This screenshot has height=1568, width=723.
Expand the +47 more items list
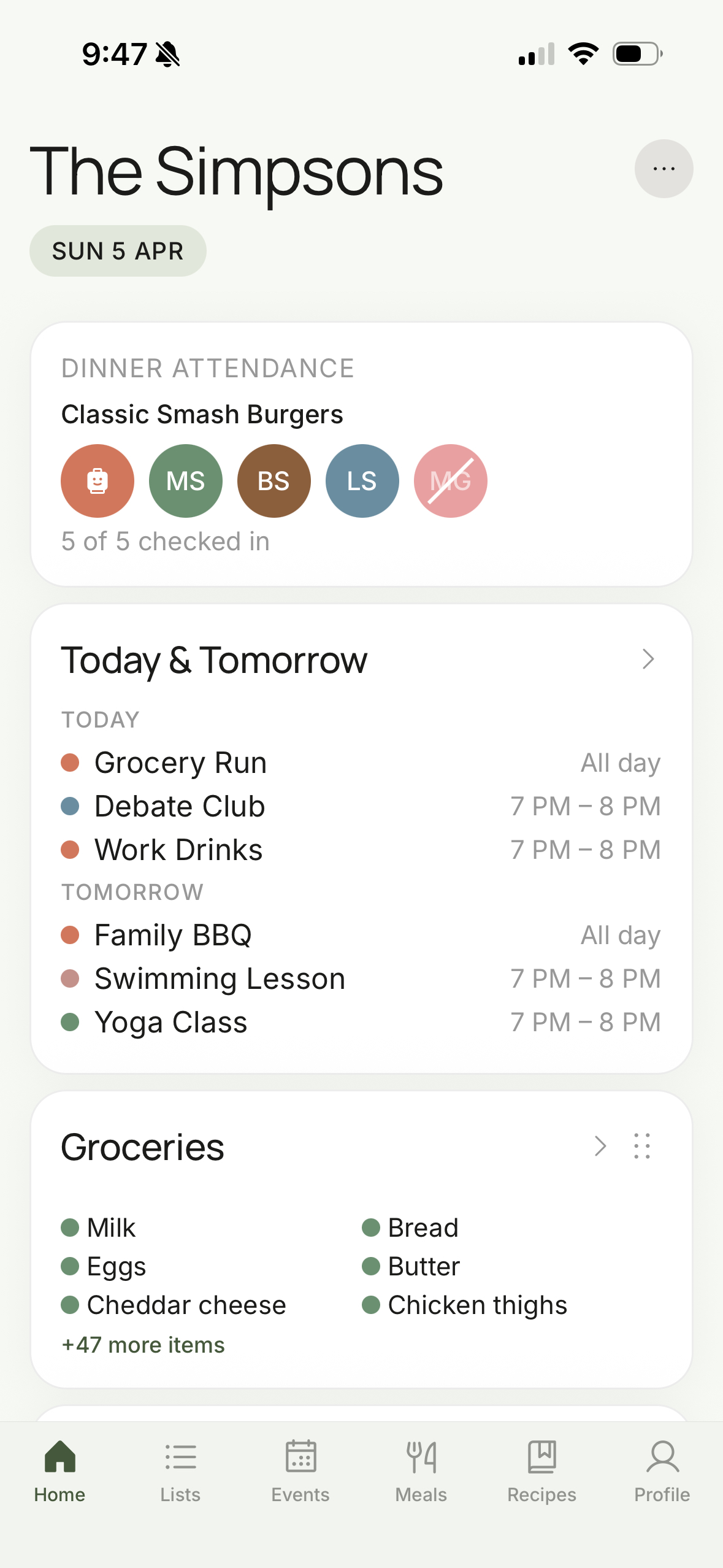point(143,1343)
